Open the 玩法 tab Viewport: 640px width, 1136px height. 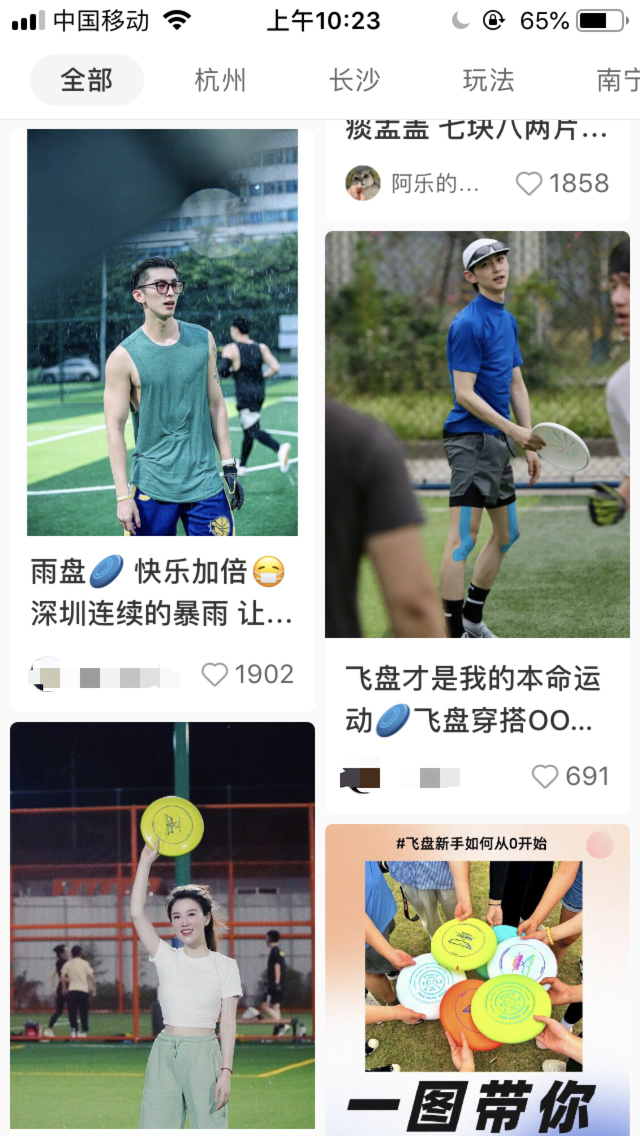[x=488, y=80]
